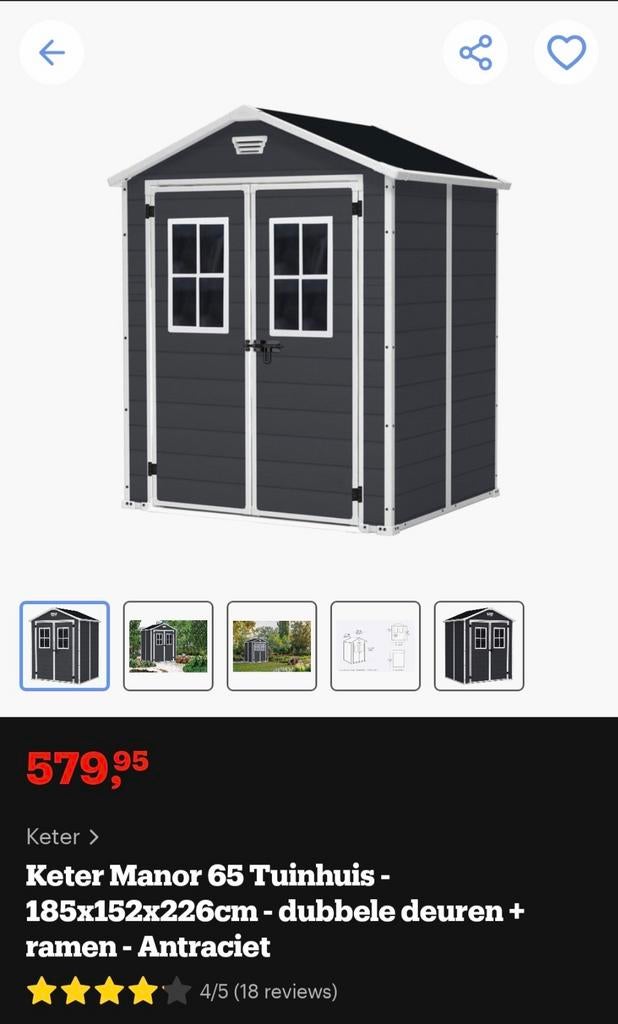Add the shed to your wishlist

566,52
